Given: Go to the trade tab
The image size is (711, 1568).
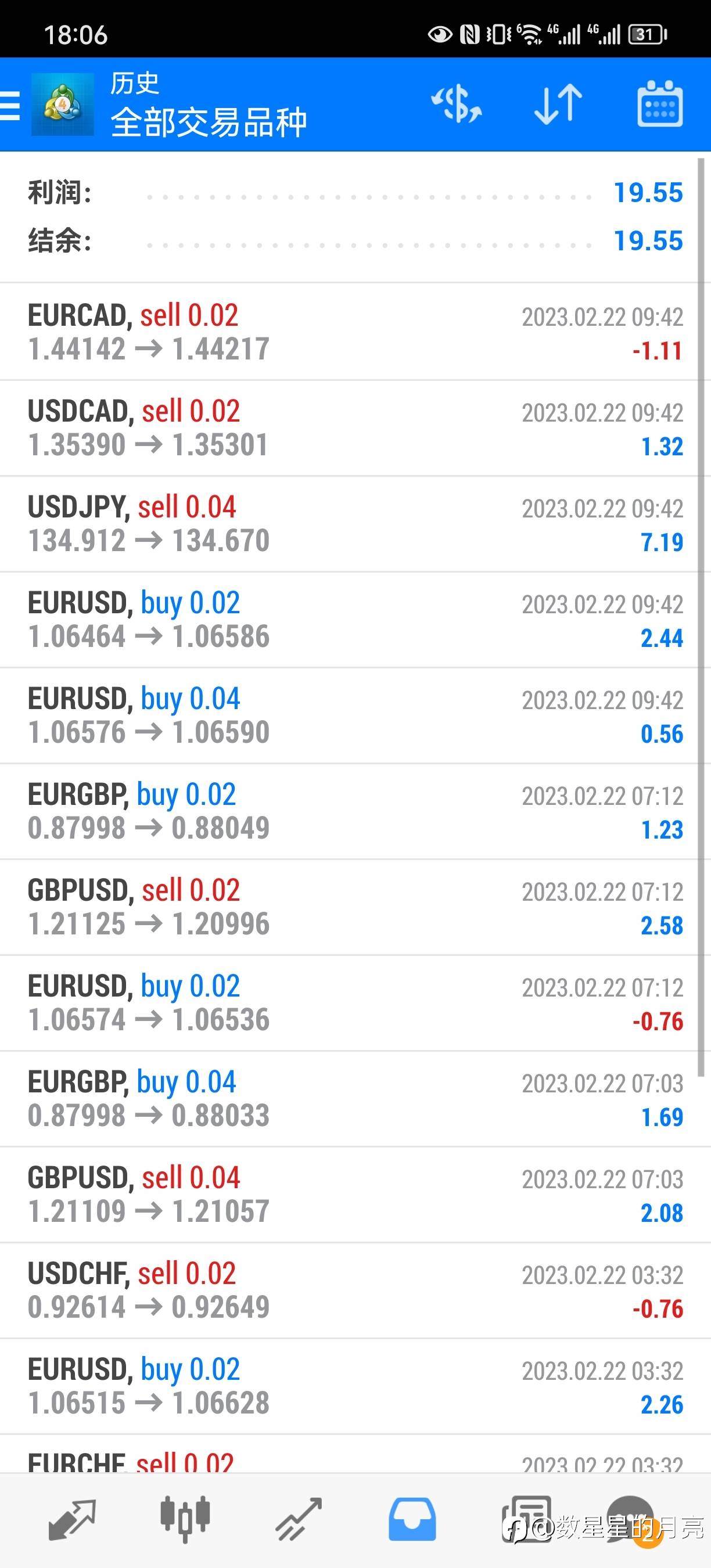Looking at the screenshot, I should [x=298, y=1519].
